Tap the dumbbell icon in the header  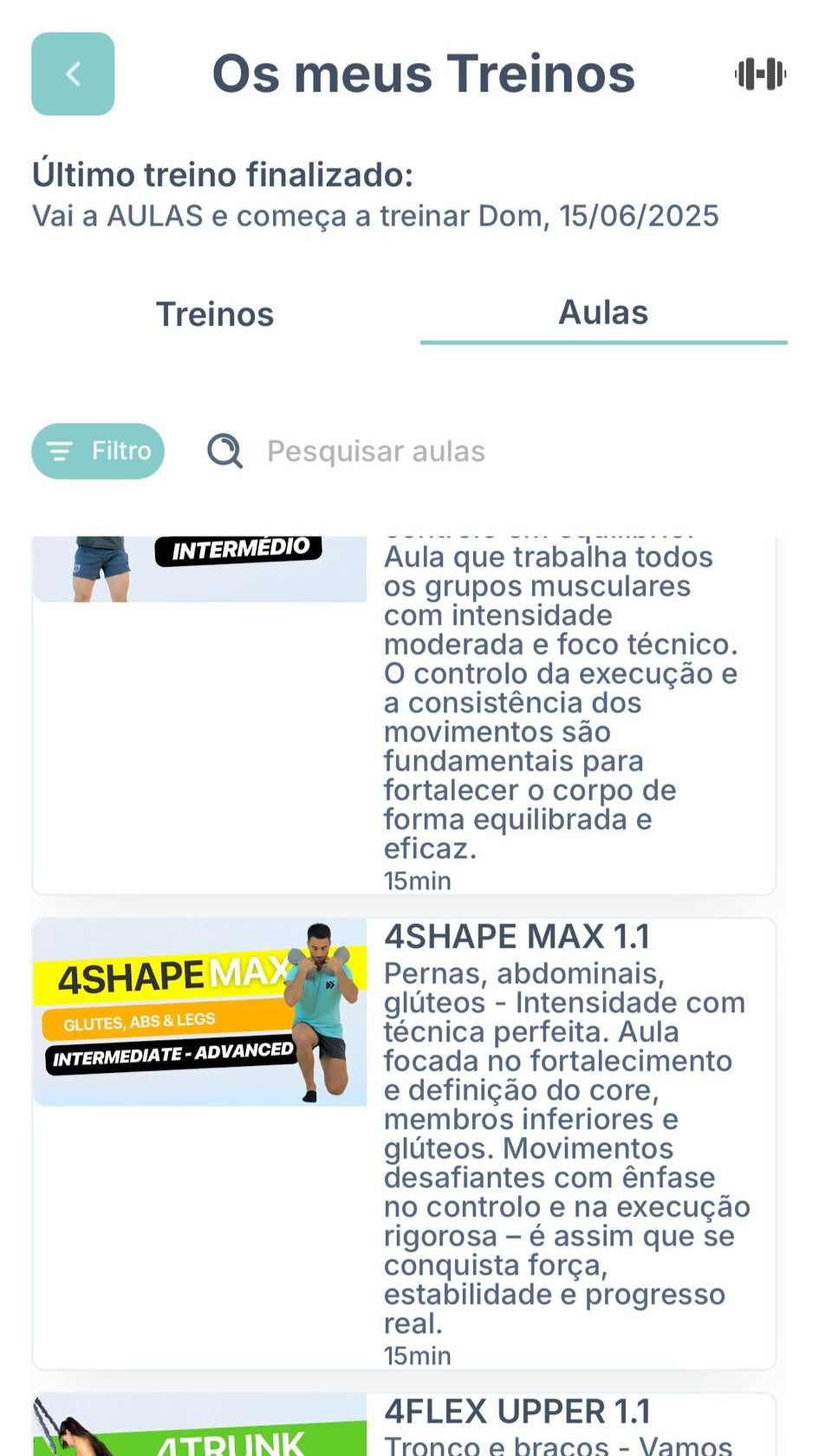(x=760, y=74)
